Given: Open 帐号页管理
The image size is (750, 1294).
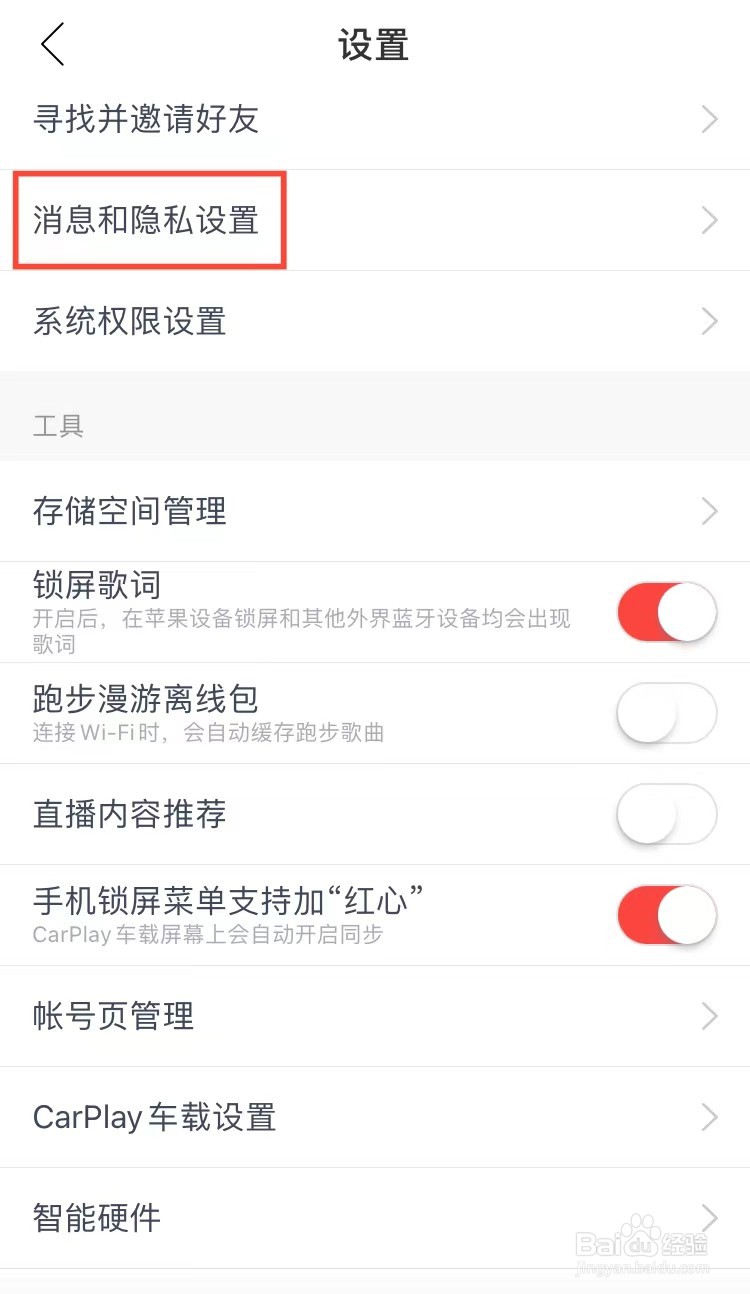Looking at the screenshot, I should pyautogui.click(x=375, y=1016).
